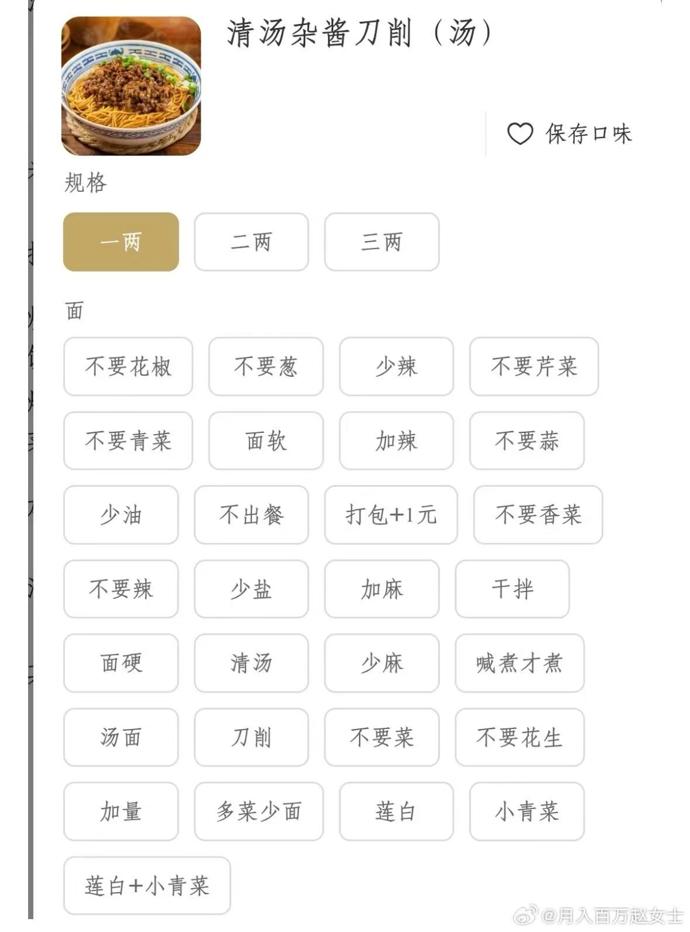Choose the 二两 portion size
690x932 pixels.
click(x=251, y=242)
